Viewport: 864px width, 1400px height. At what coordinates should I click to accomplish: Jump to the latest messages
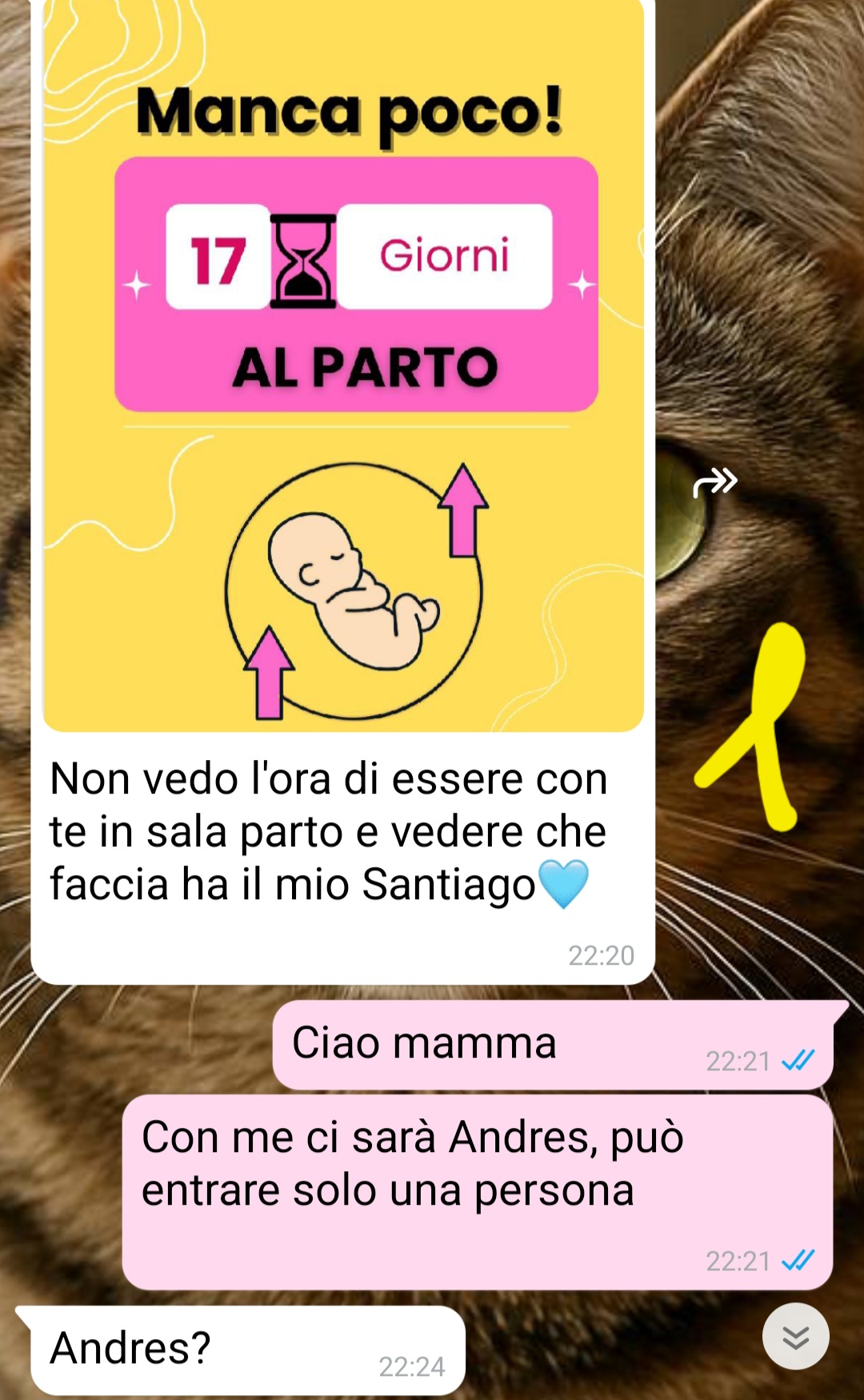point(795,1337)
